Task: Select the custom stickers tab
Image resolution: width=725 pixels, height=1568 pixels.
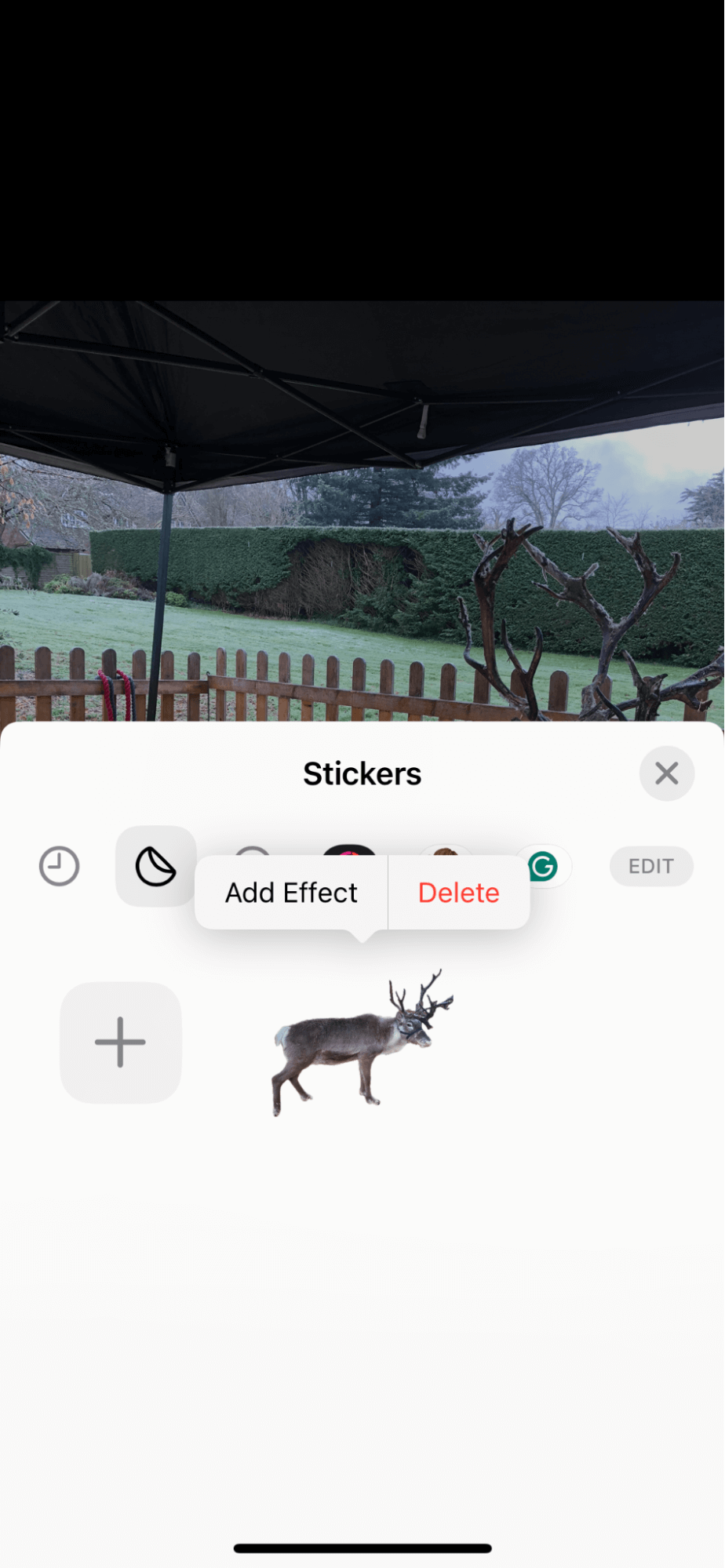Action: 155,867
